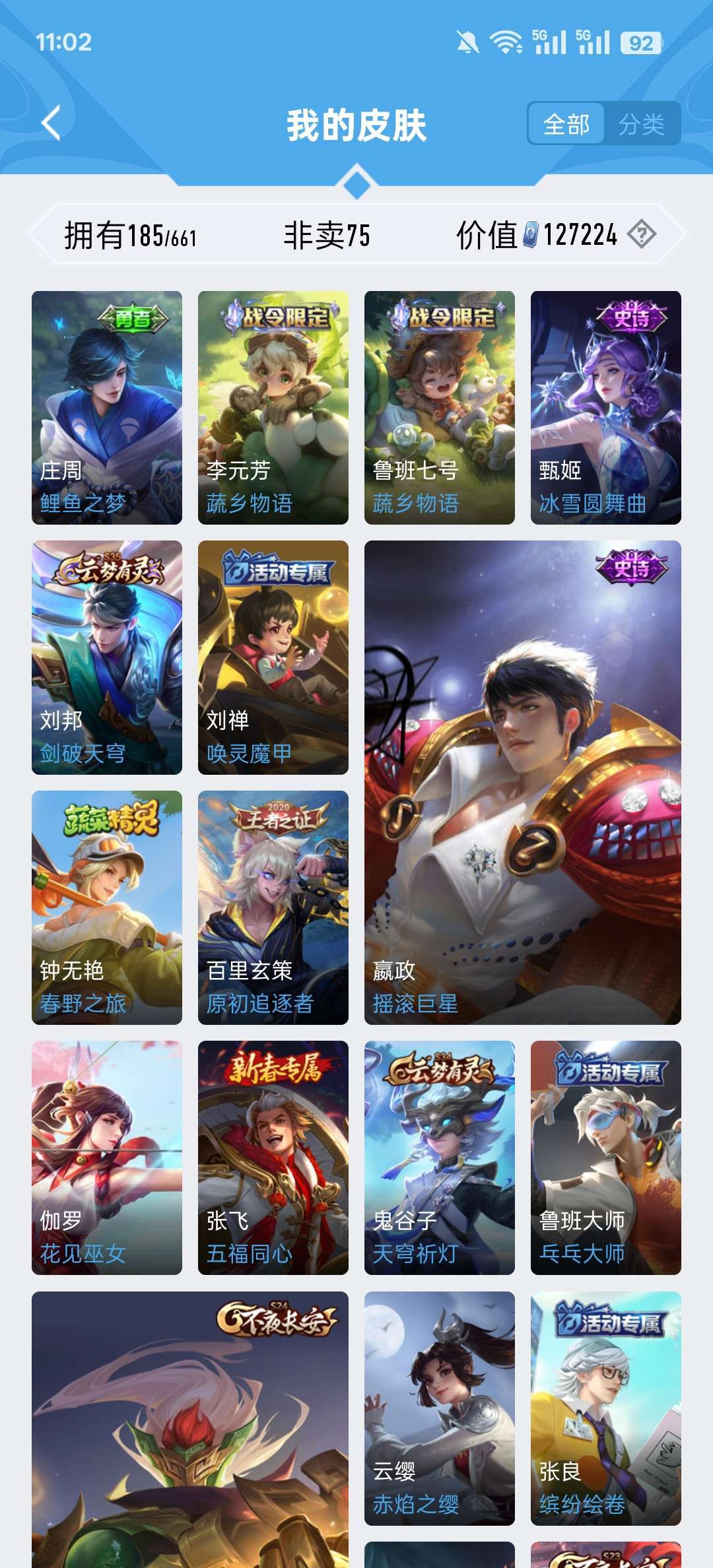Open the large 不夜长安 skin card
The image size is (713, 1568).
click(x=190, y=1429)
